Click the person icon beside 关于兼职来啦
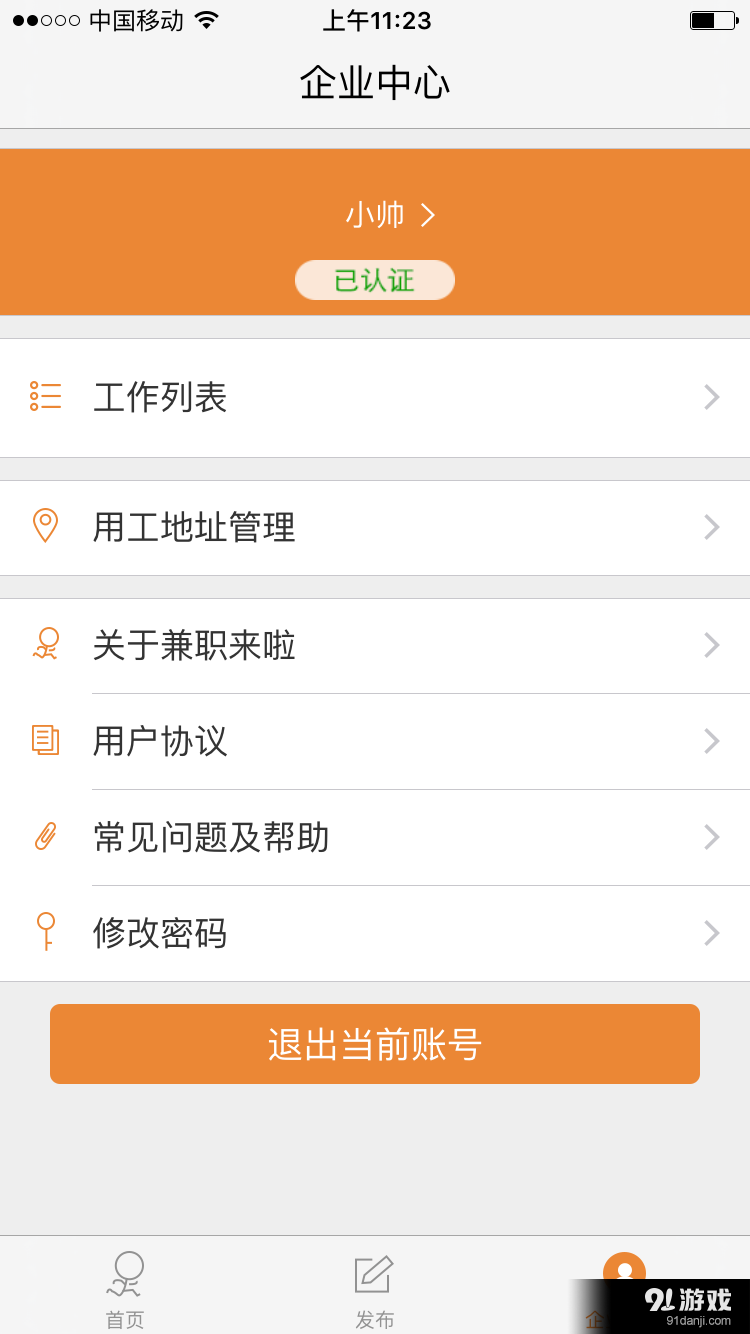 click(46, 645)
